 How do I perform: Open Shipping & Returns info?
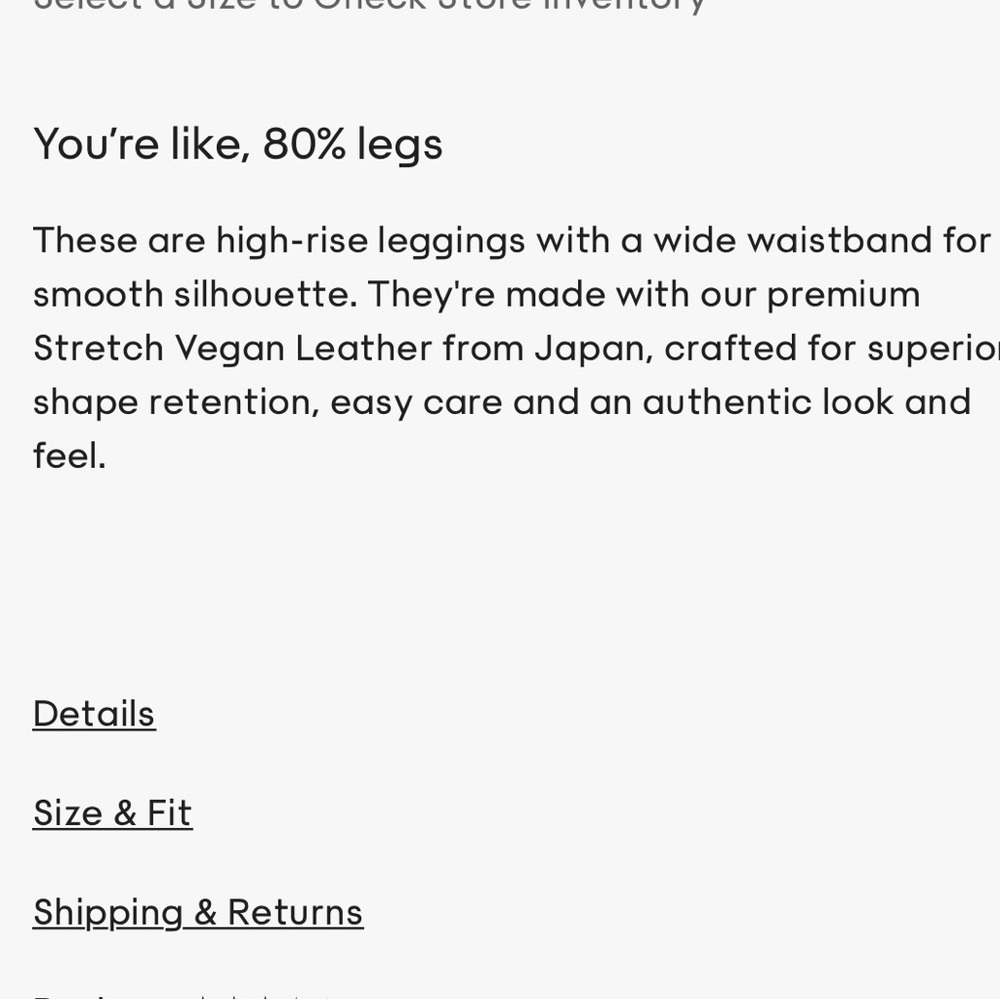pos(198,912)
